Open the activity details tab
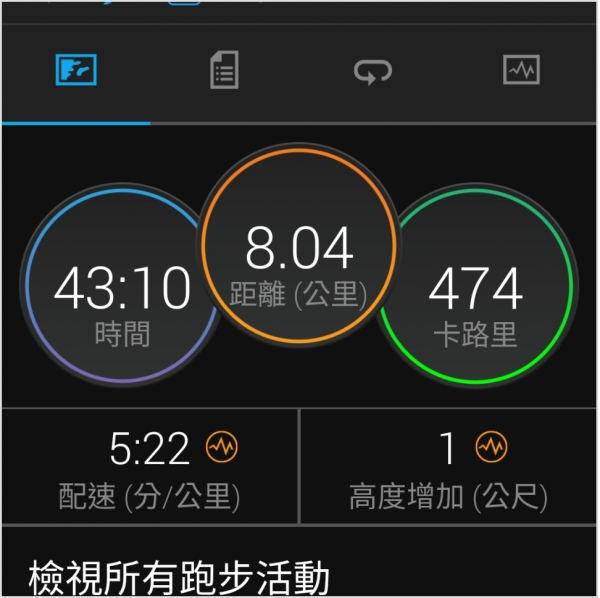 (224, 71)
